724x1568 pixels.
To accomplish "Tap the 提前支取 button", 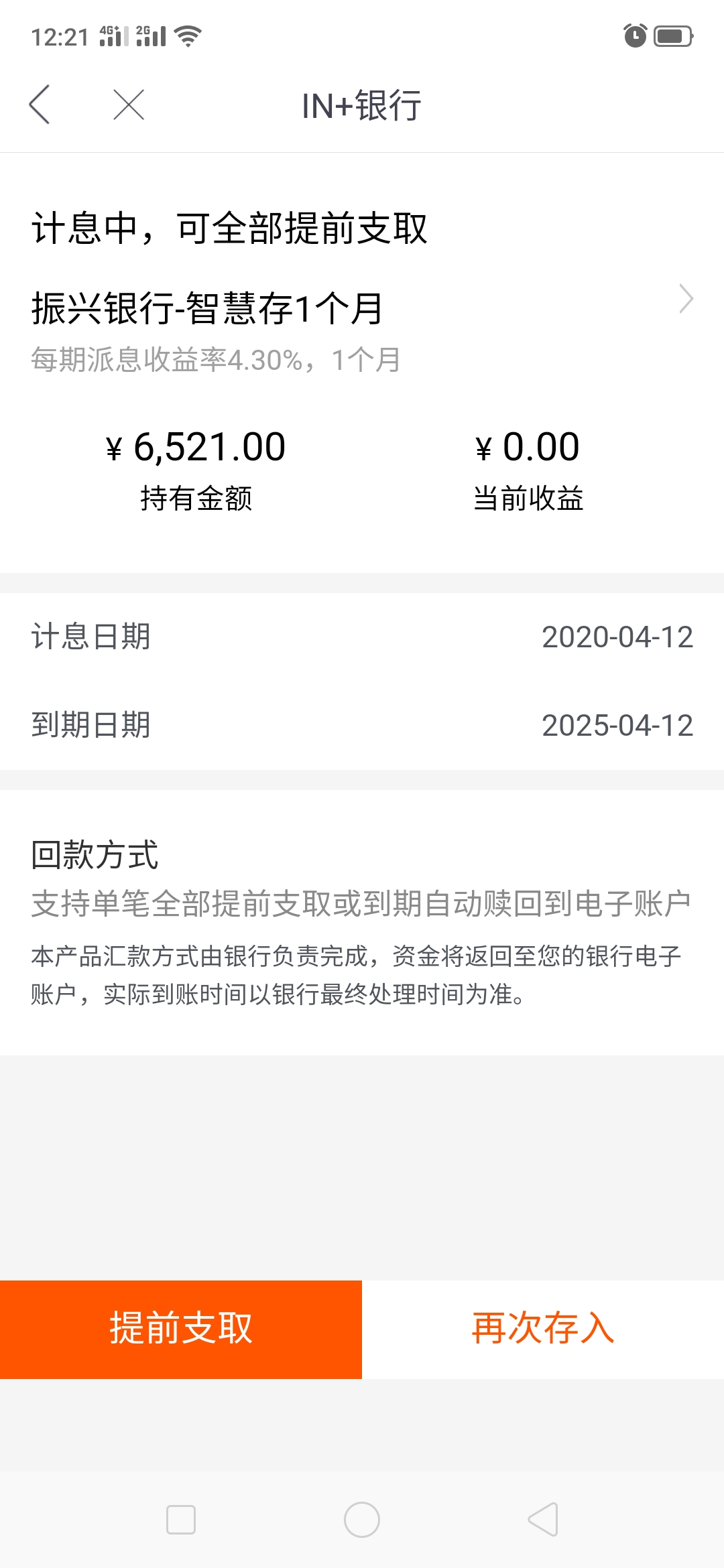I will point(181,1329).
